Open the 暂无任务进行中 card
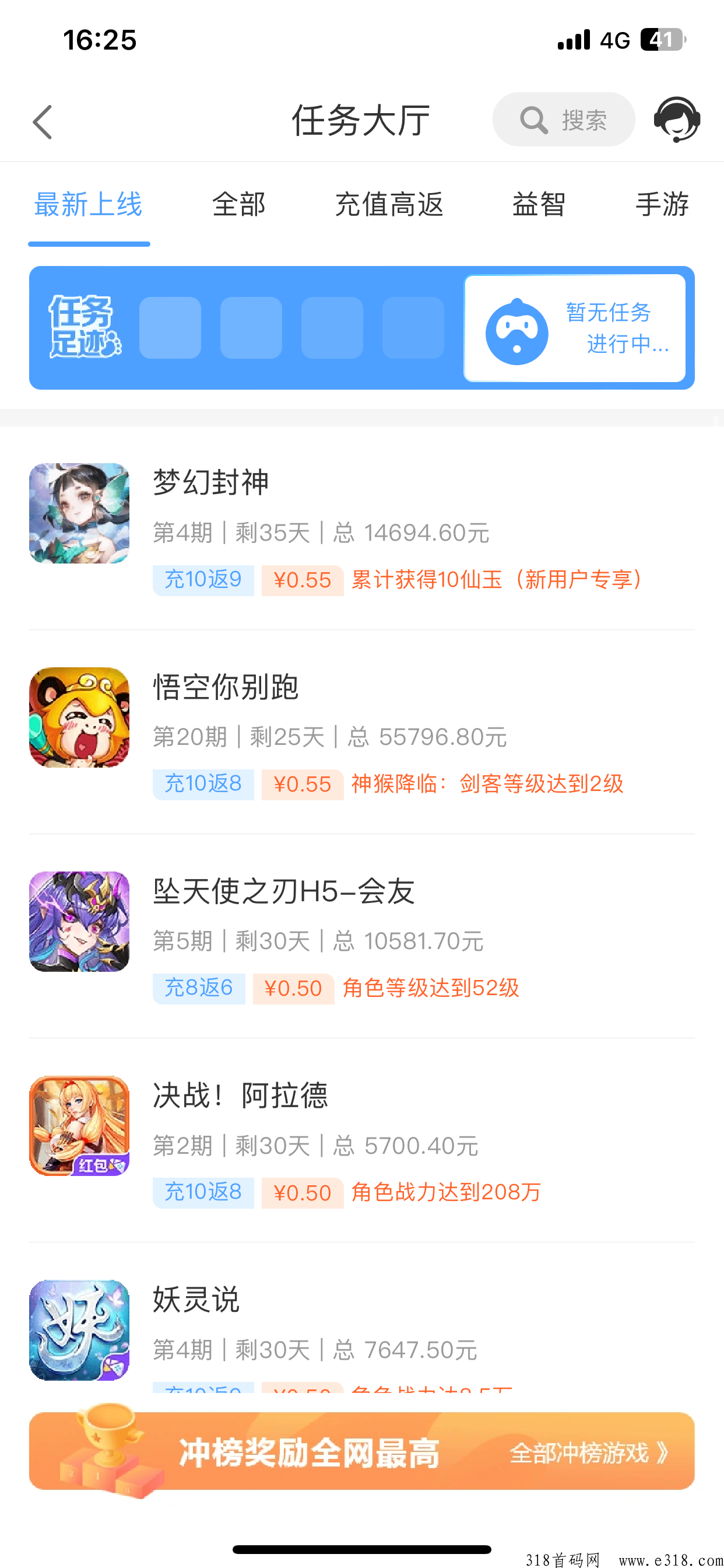This screenshot has width=724, height=1568. point(574,328)
